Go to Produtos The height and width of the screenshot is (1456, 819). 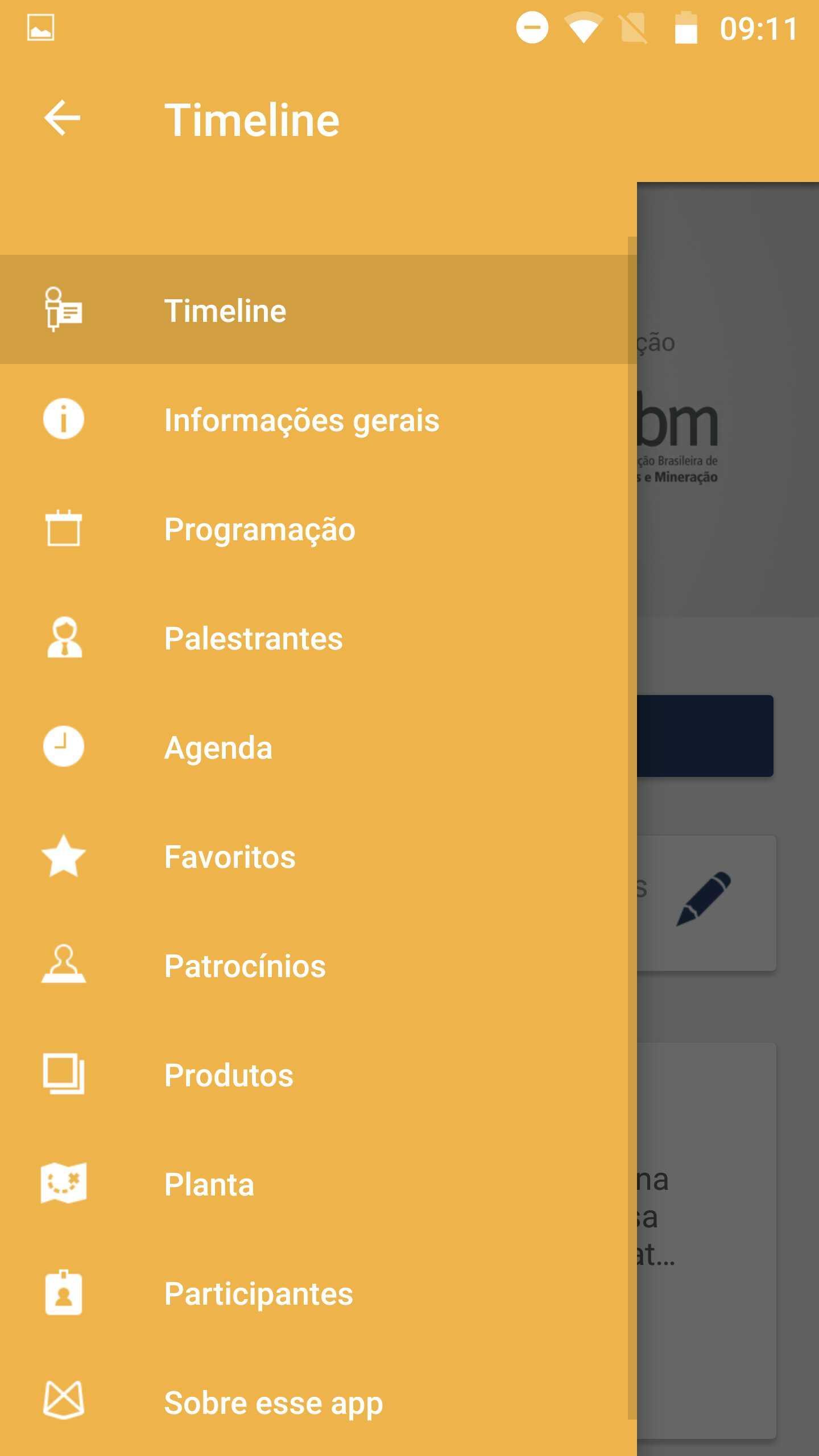[229, 1075]
